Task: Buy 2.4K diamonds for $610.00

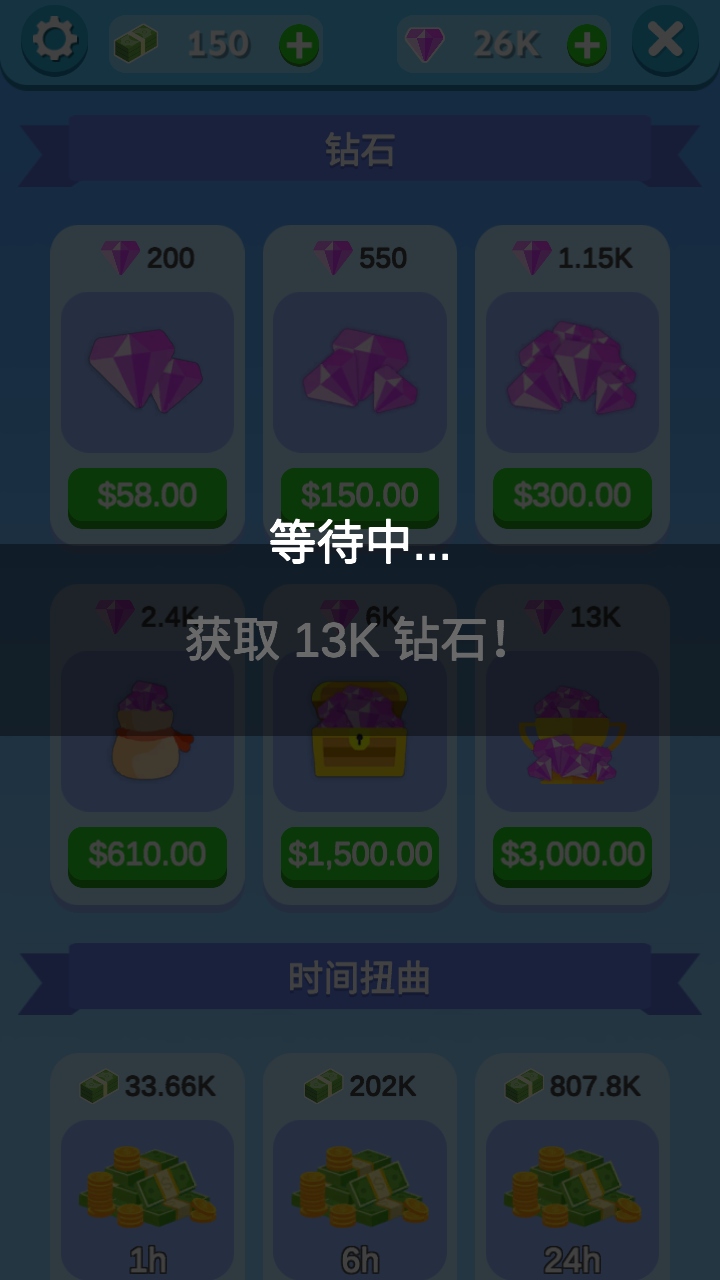Action: (147, 854)
